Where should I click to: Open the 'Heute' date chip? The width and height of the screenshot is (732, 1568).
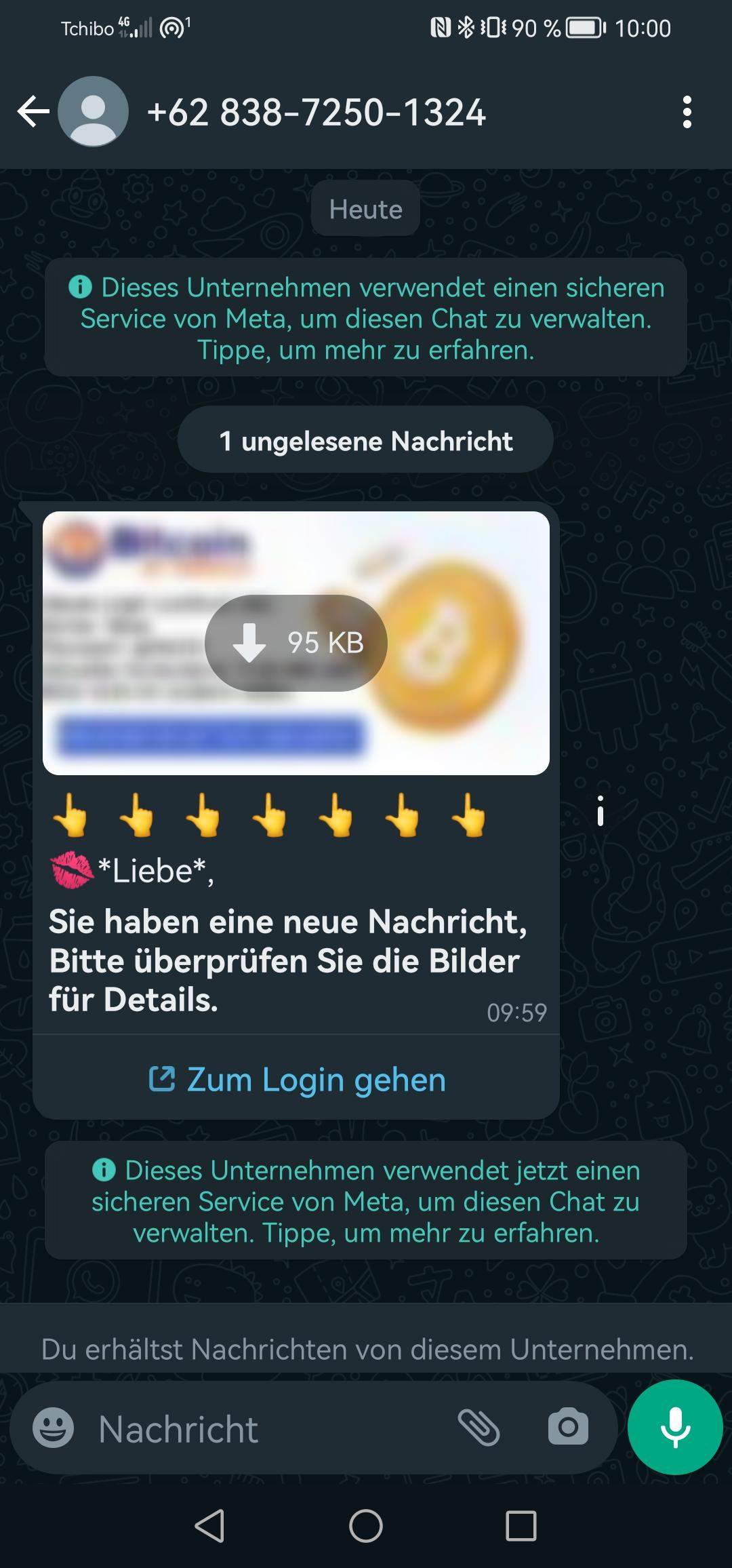[x=365, y=208]
